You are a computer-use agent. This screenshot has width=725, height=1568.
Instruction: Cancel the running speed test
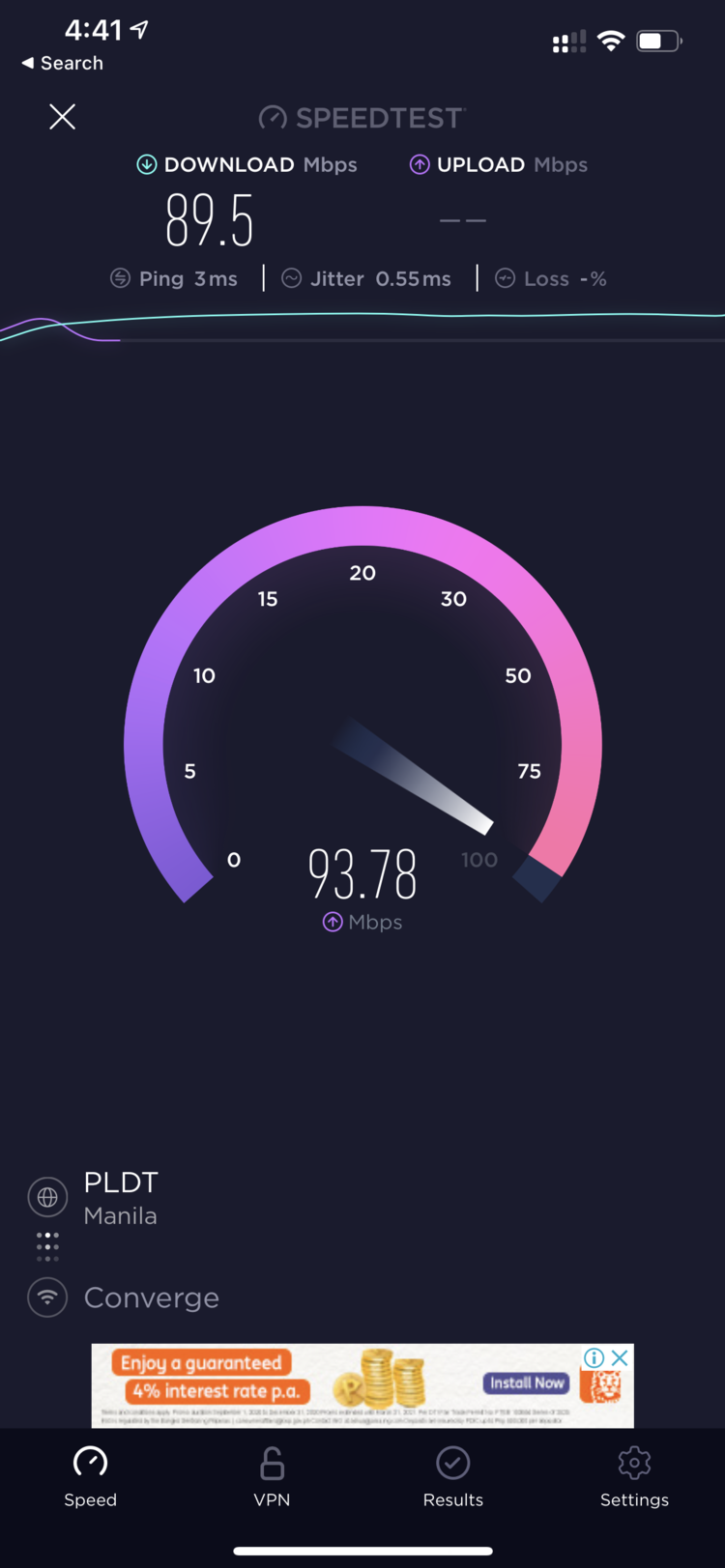coord(62,117)
